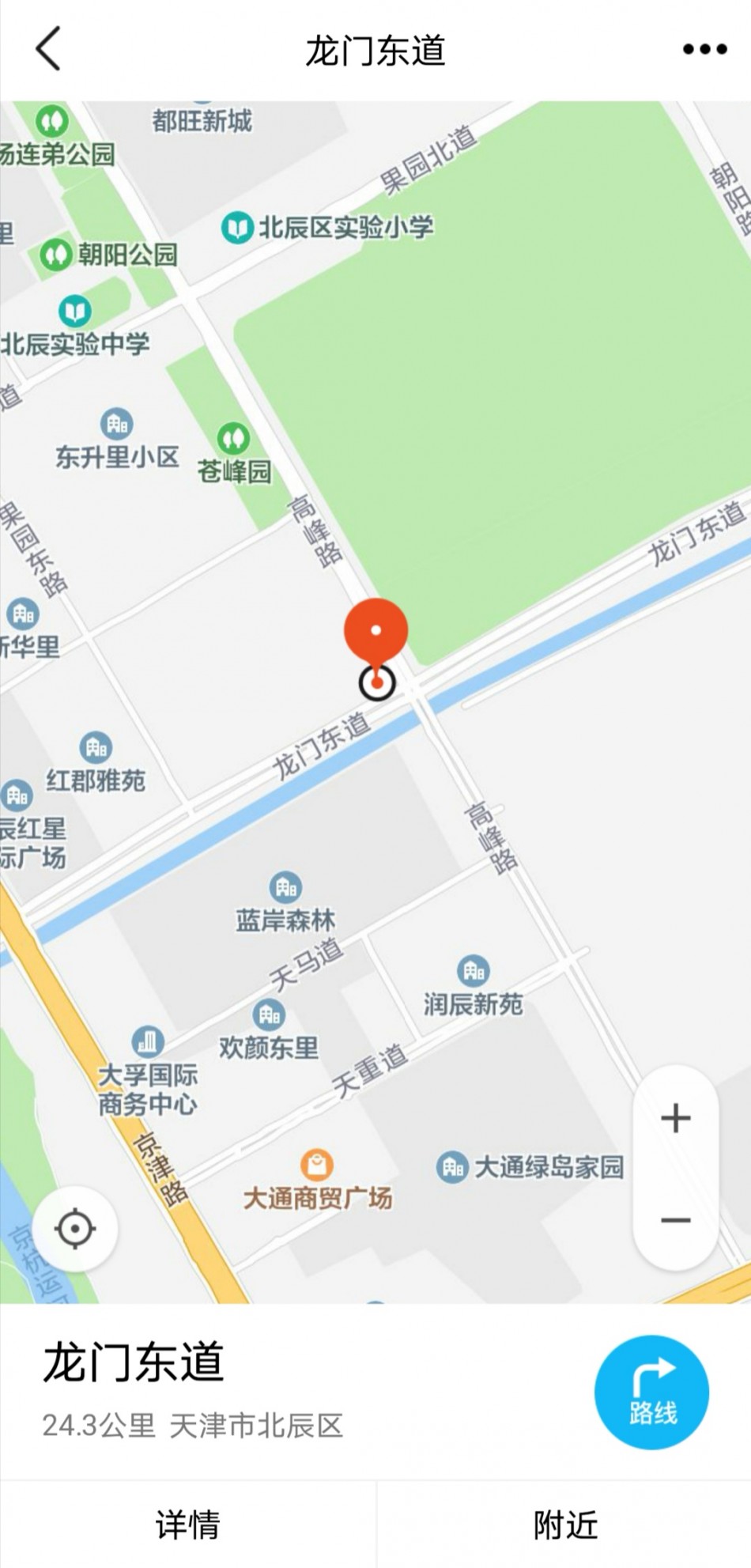Open the 详情 tab

click(188, 1525)
